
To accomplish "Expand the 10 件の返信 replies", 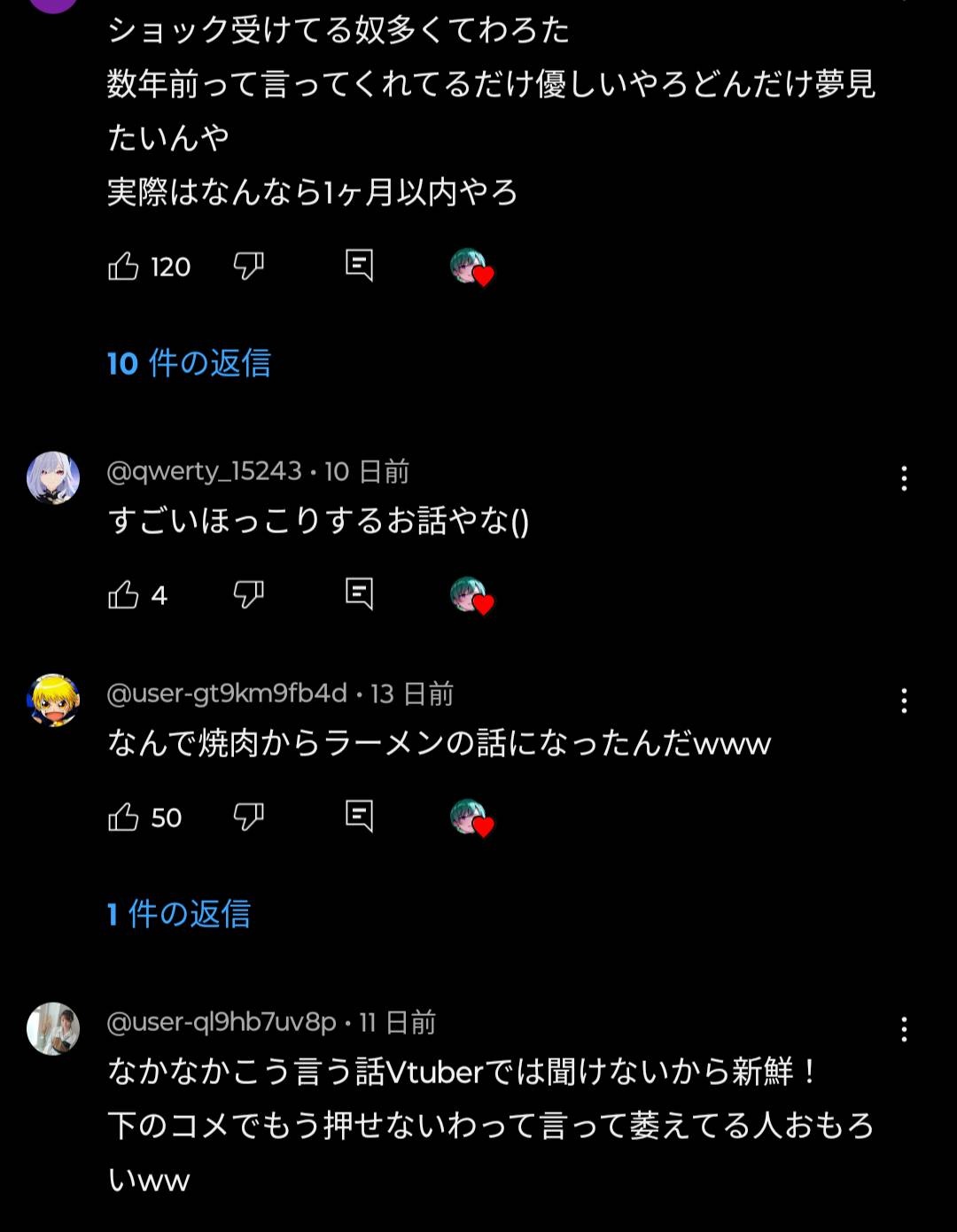I will coord(189,363).
